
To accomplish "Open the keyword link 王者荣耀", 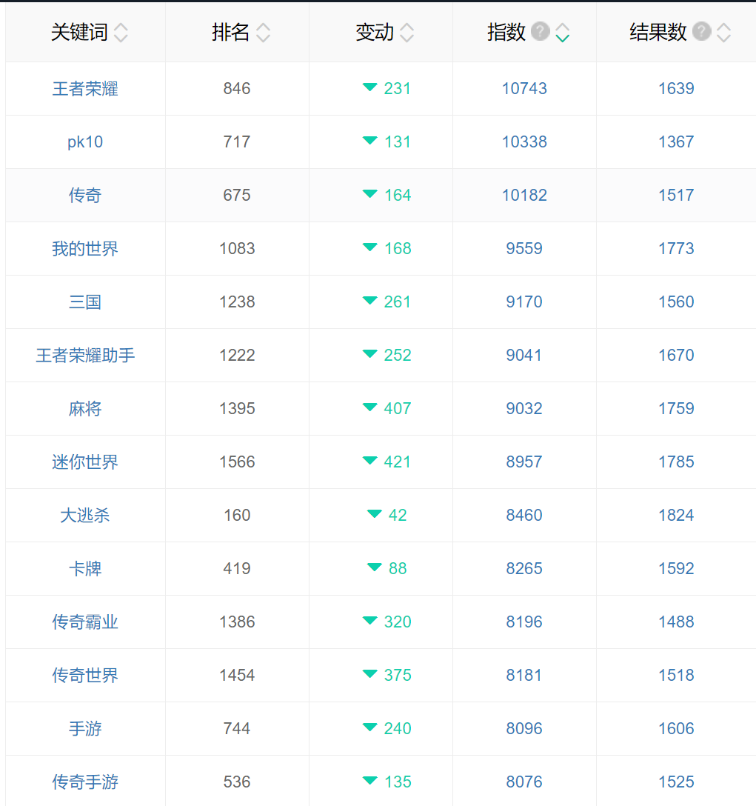I will (85, 88).
